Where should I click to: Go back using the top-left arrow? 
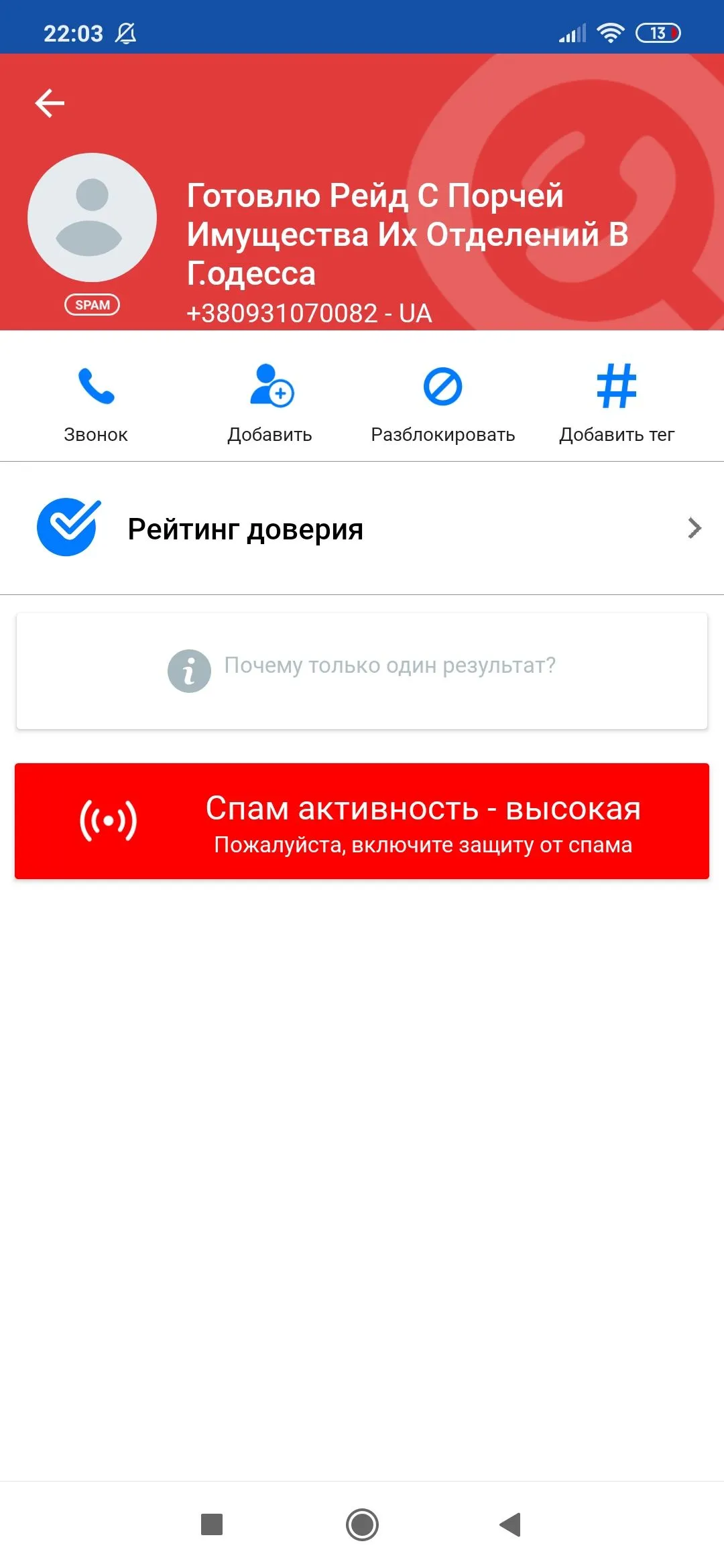pos(50,103)
